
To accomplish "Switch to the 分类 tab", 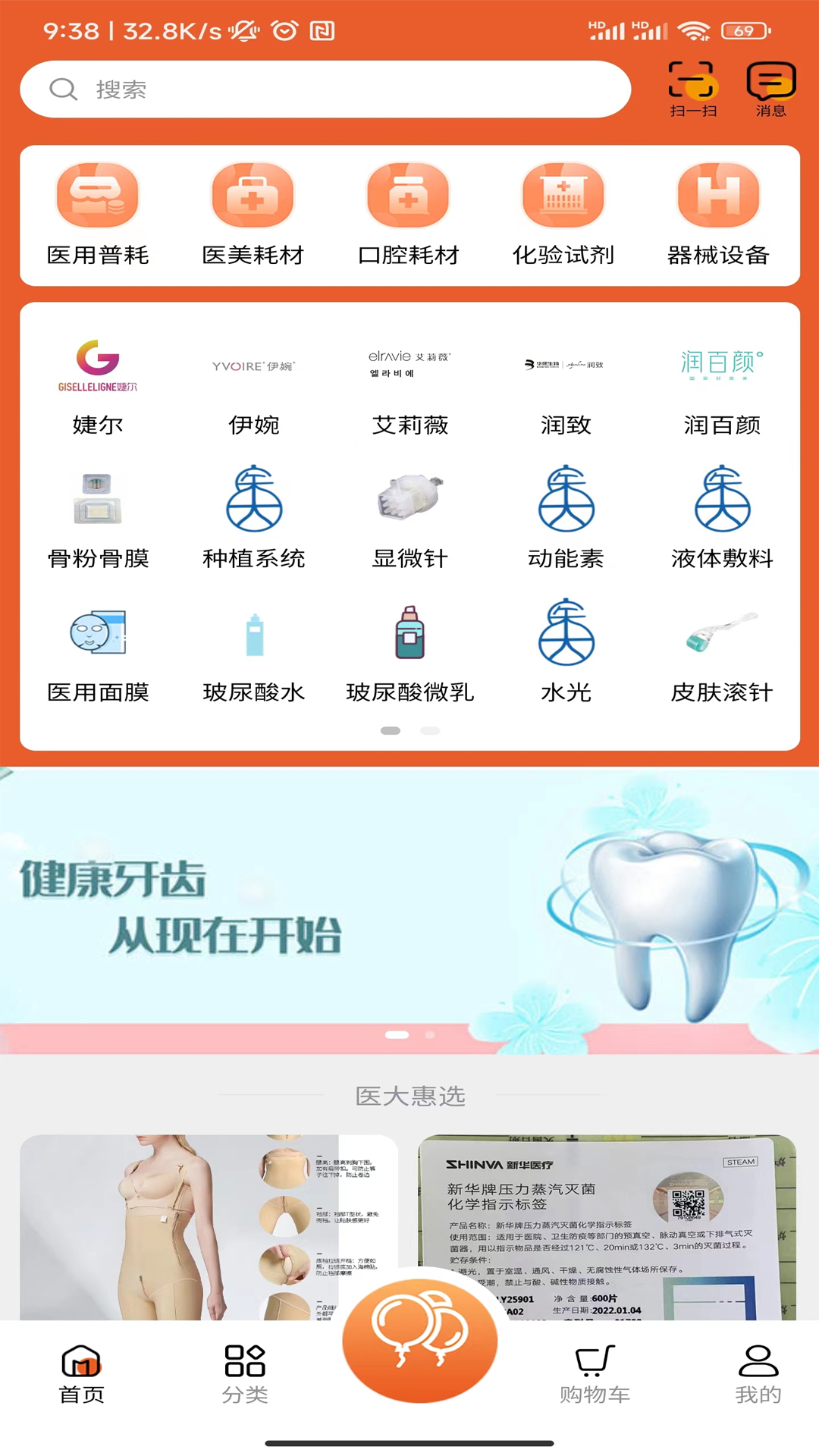I will pyautogui.click(x=245, y=1374).
